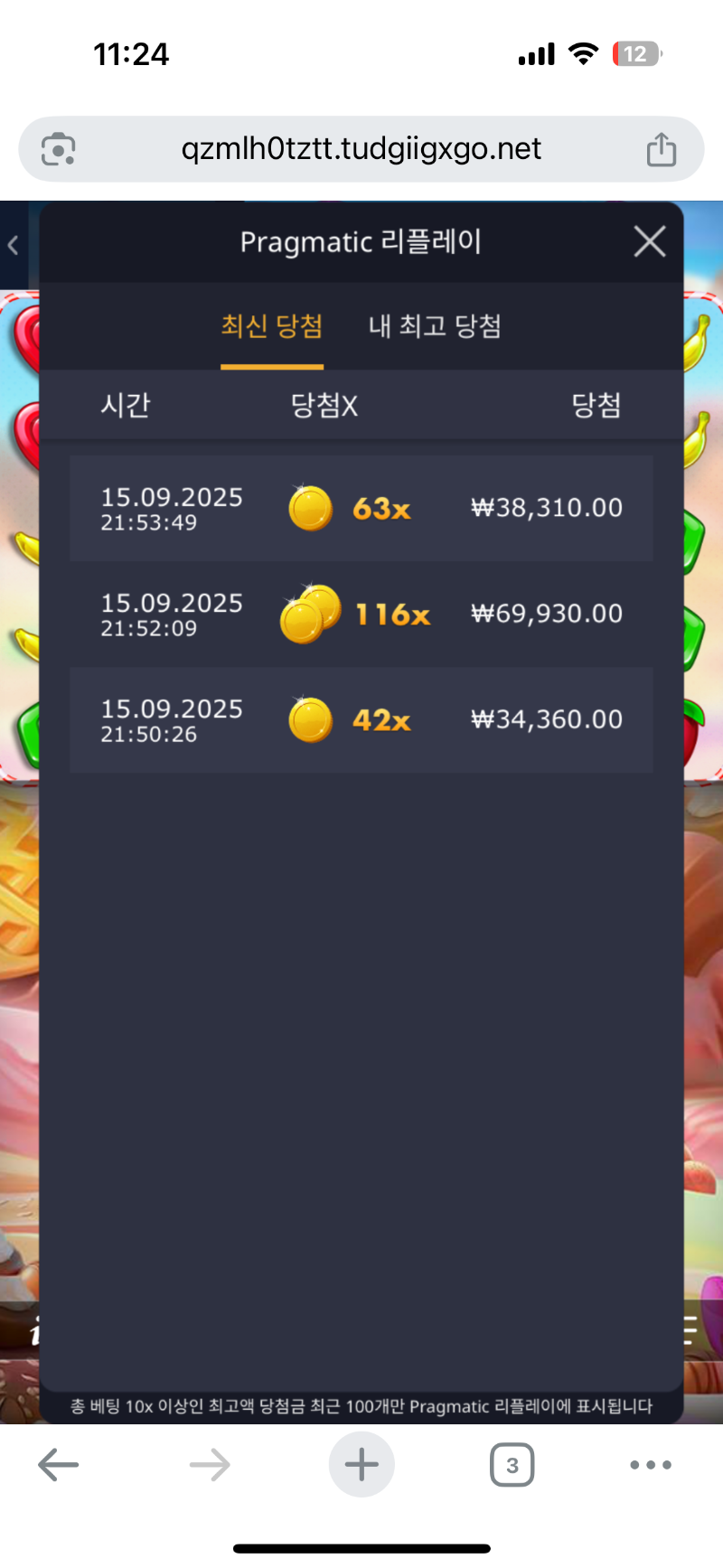
Task: Share this page
Action: coord(661,150)
